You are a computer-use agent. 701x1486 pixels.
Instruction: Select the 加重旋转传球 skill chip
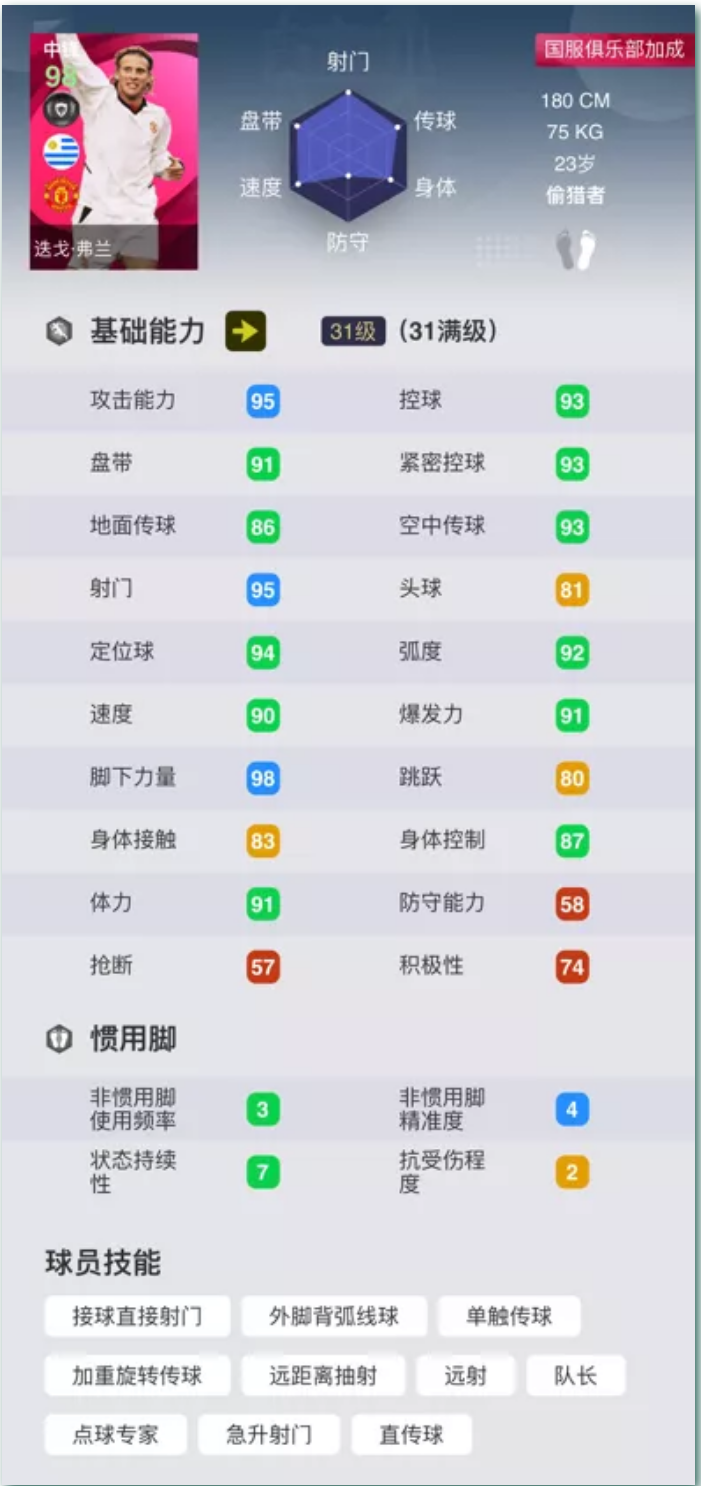pyautogui.click(x=137, y=1376)
